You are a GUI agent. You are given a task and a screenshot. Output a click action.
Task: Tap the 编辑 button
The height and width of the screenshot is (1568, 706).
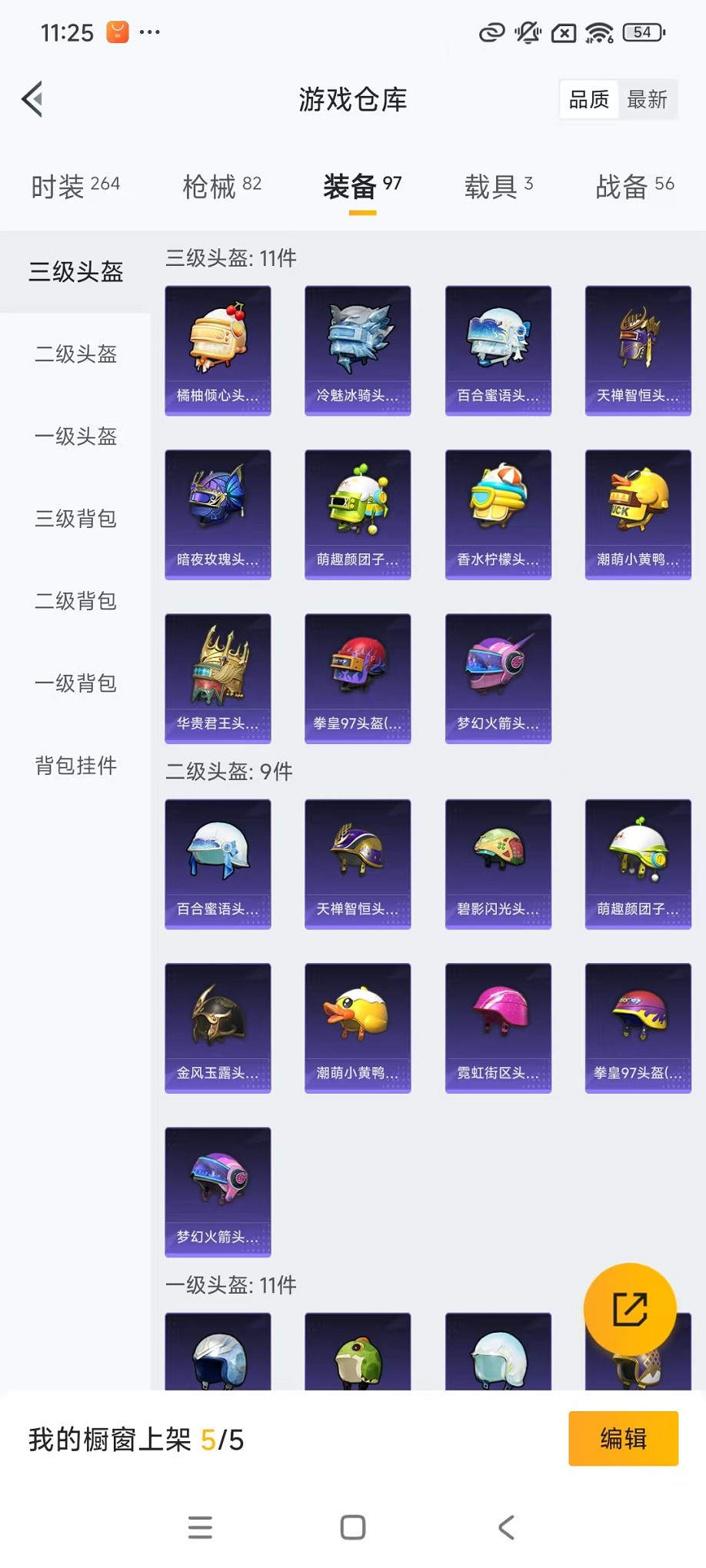pos(623,1438)
